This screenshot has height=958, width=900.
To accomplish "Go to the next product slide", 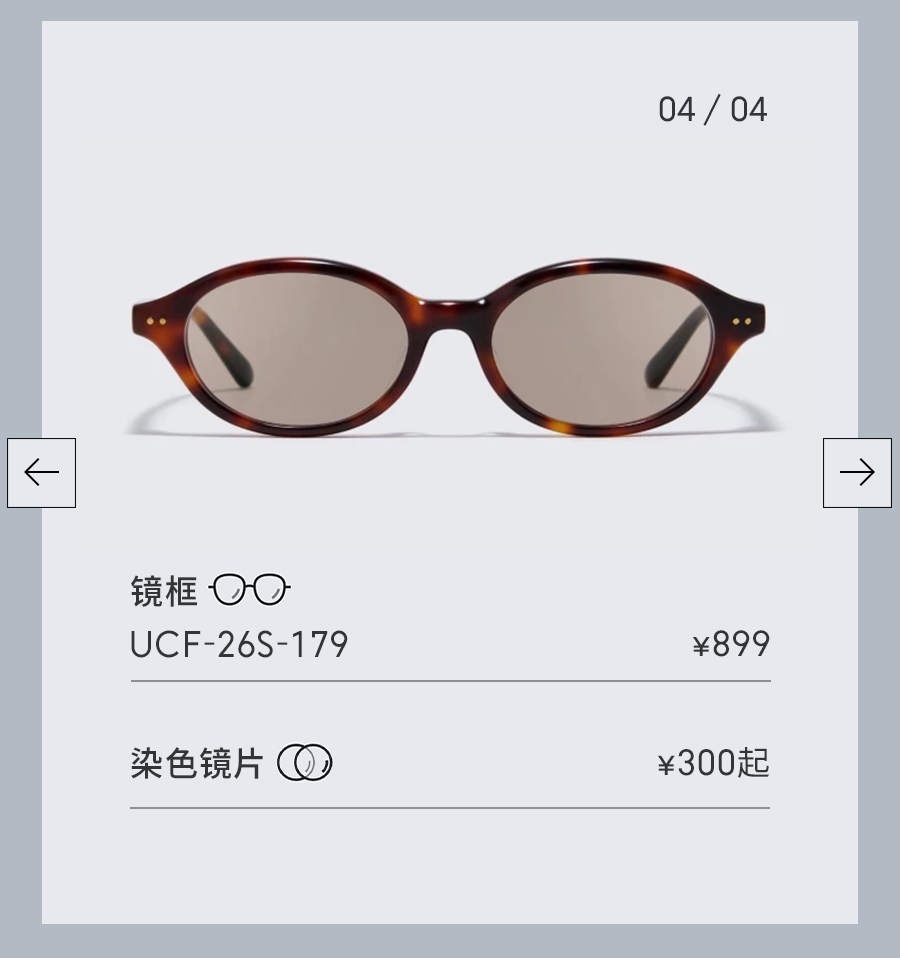I will pyautogui.click(x=857, y=472).
